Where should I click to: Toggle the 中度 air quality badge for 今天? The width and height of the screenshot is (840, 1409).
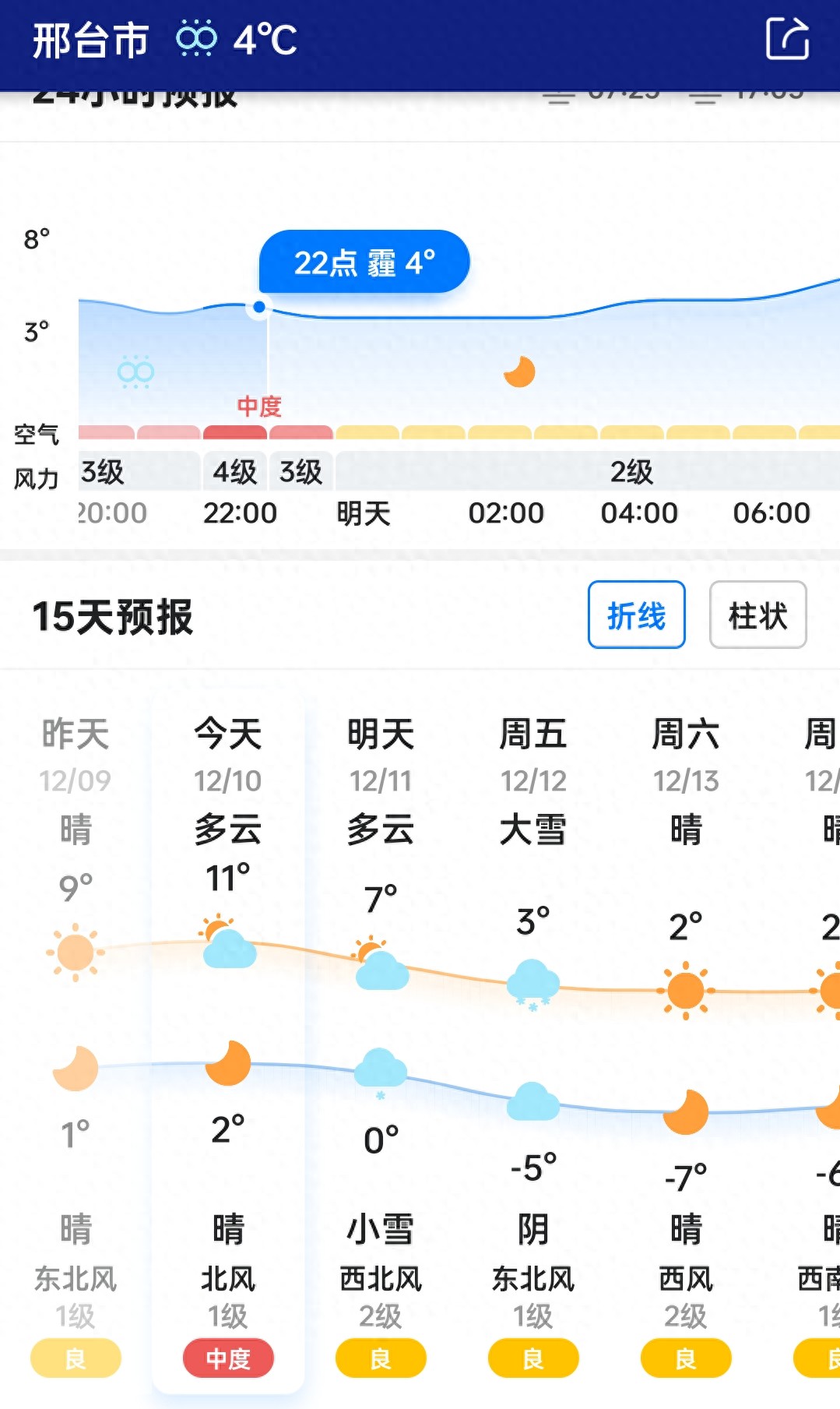click(227, 1358)
